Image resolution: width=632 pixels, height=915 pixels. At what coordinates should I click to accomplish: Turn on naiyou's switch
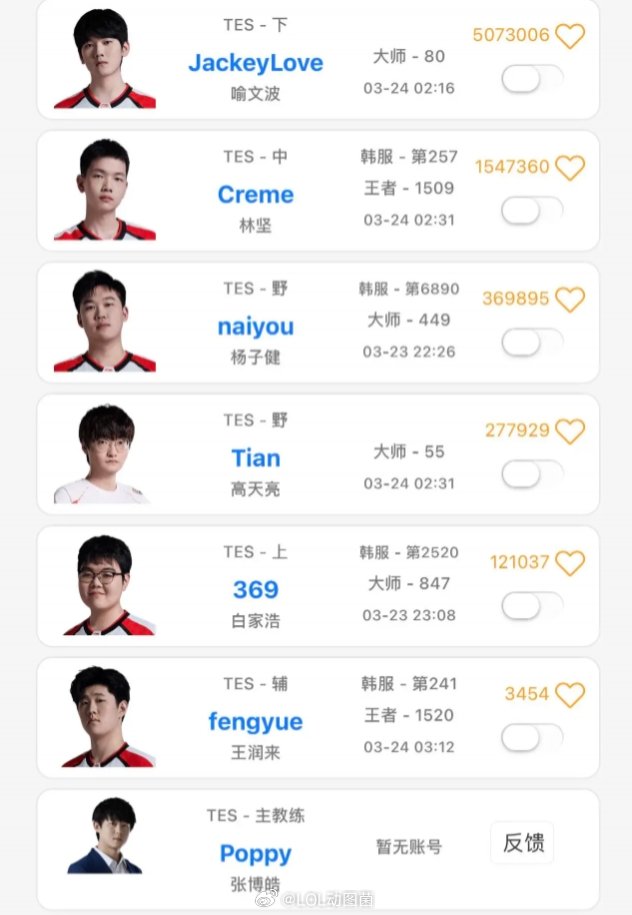532,342
